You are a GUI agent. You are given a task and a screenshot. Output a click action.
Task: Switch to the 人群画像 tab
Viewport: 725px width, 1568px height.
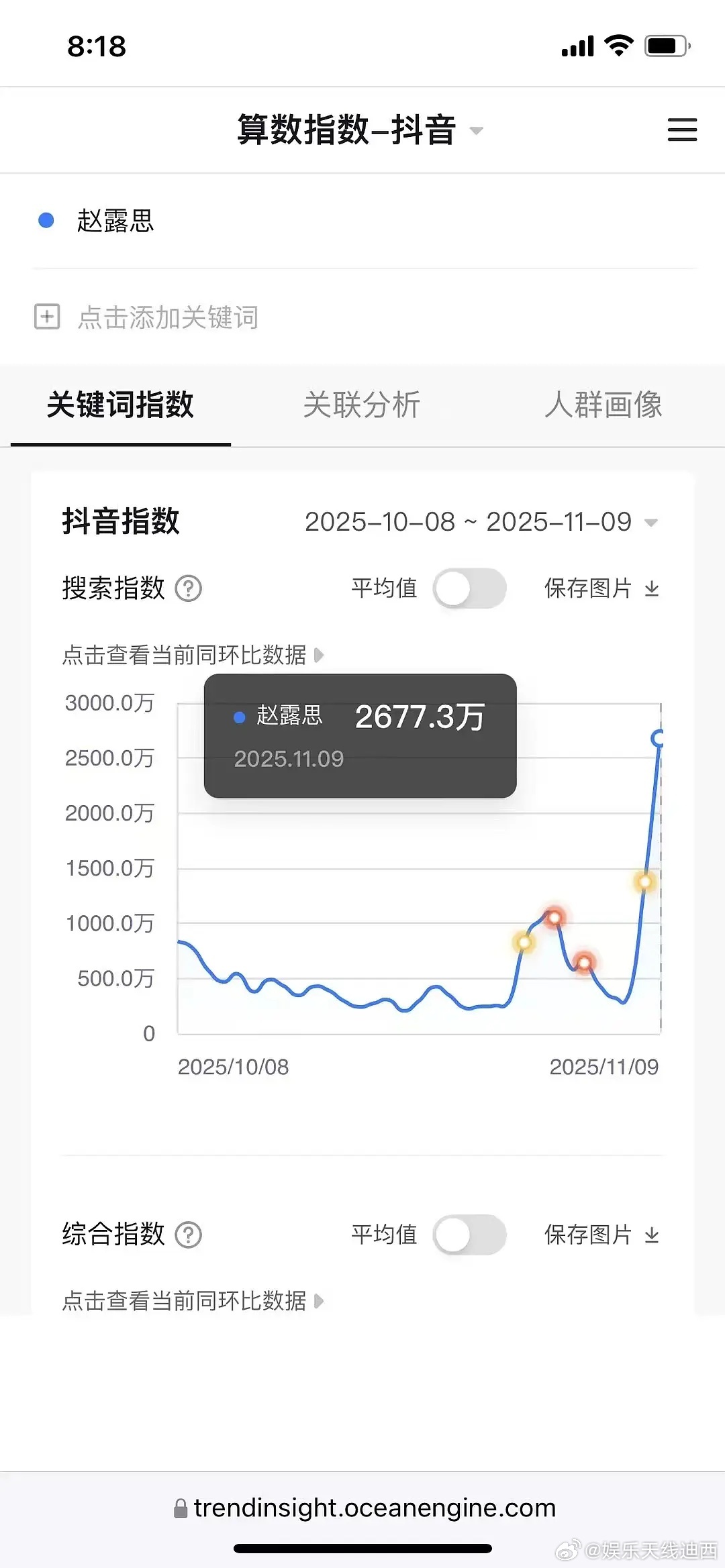603,405
